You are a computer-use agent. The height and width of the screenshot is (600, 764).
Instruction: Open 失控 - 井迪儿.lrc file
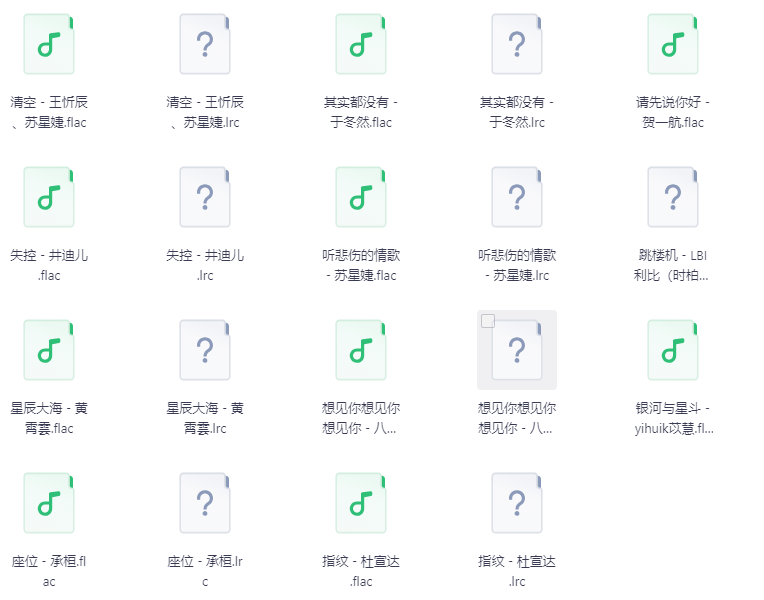click(x=205, y=198)
